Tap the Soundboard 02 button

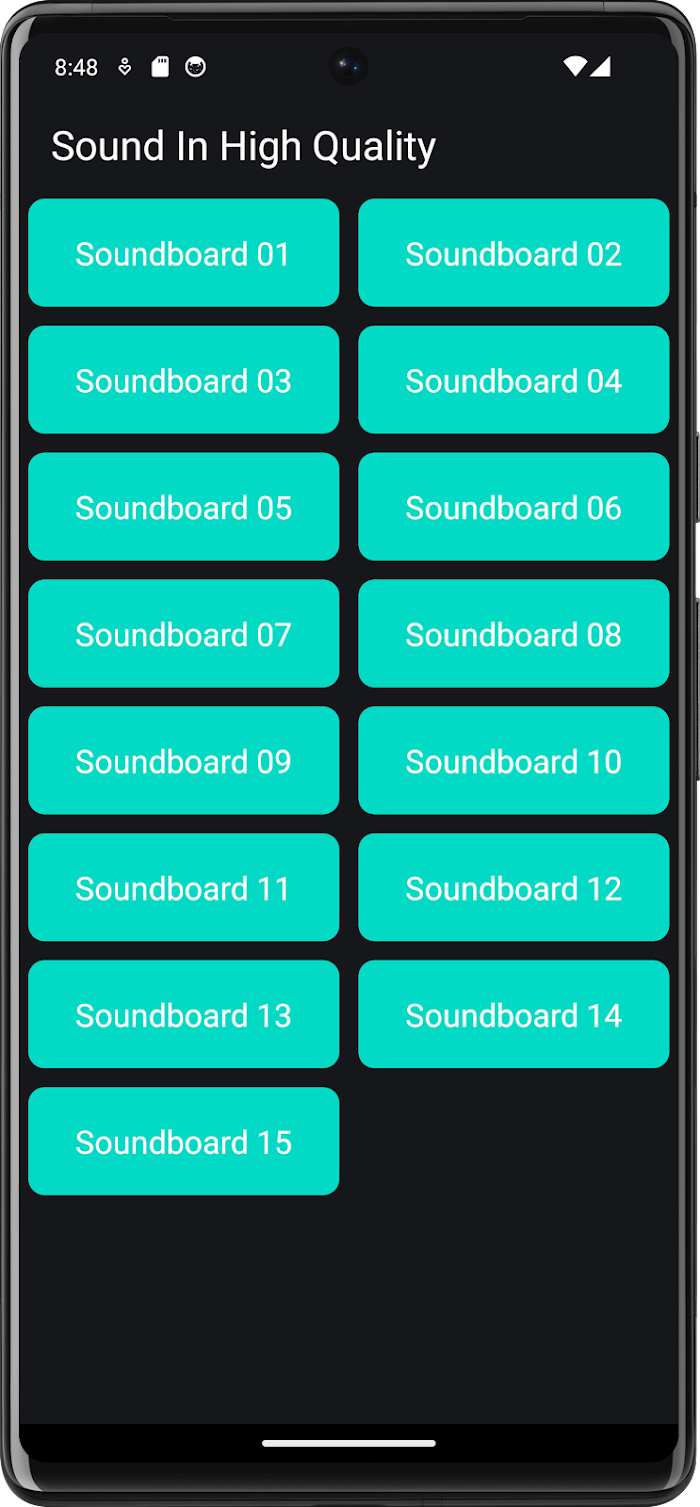click(514, 253)
